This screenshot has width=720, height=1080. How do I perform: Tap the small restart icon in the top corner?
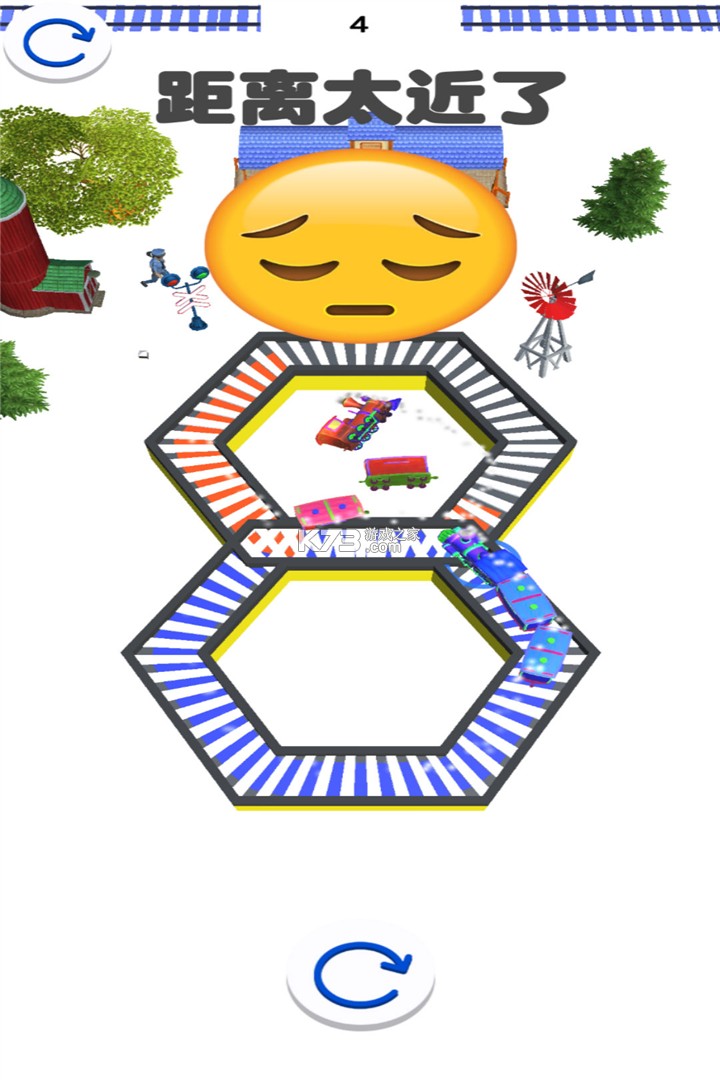57,42
